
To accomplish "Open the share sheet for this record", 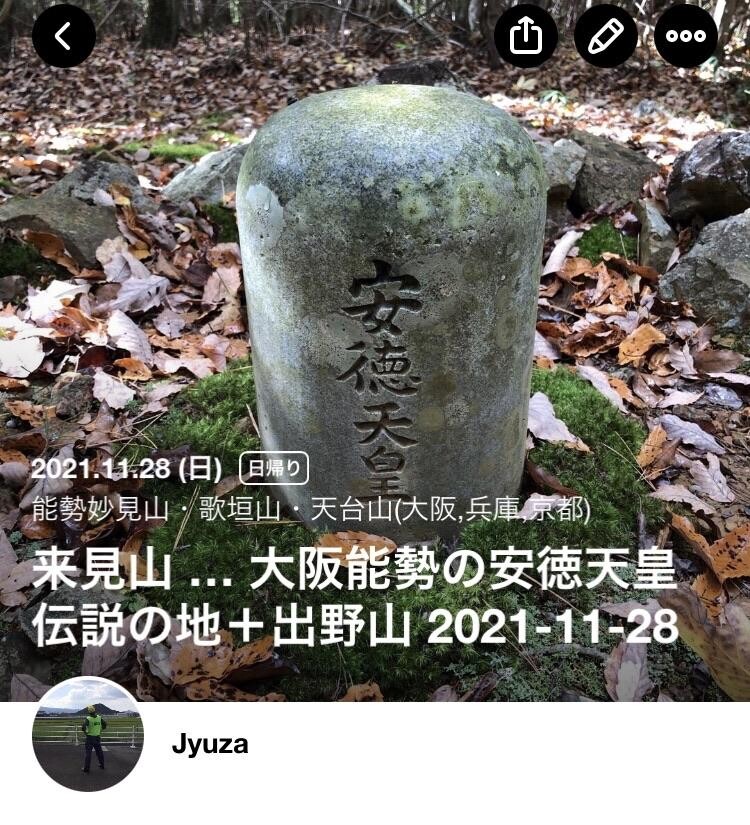I will pyautogui.click(x=524, y=35).
